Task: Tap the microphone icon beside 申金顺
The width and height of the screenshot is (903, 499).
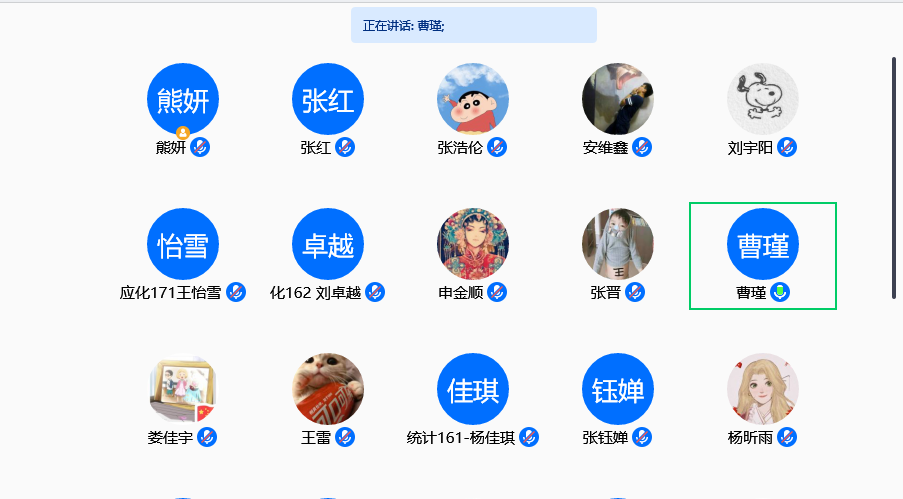Action: [x=497, y=292]
